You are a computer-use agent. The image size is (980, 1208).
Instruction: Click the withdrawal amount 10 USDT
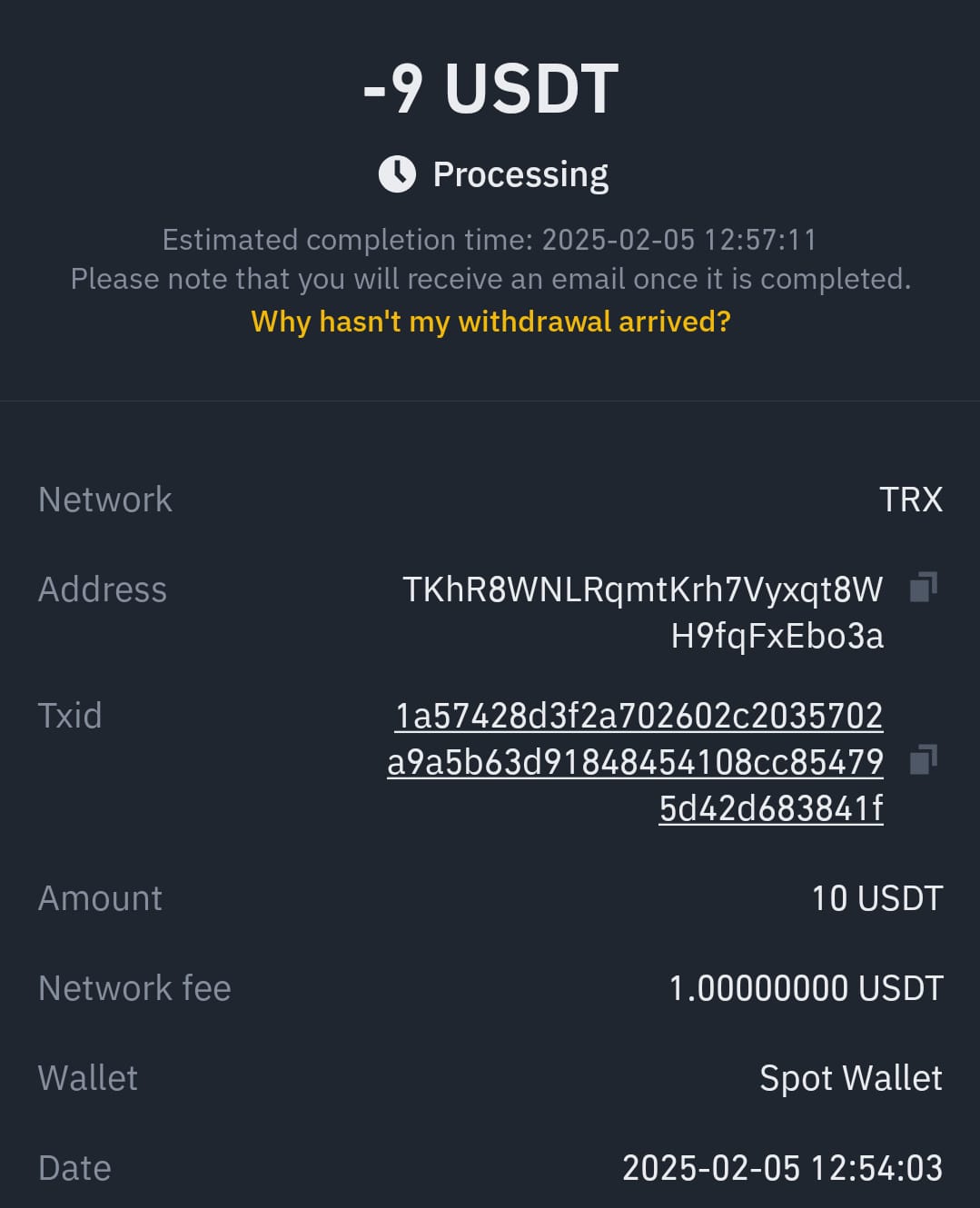[876, 898]
